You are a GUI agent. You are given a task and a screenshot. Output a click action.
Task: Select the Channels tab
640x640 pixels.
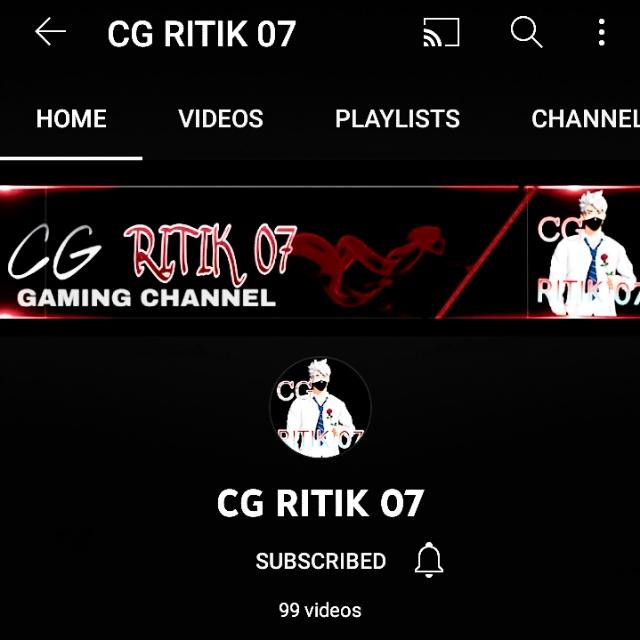(x=585, y=119)
